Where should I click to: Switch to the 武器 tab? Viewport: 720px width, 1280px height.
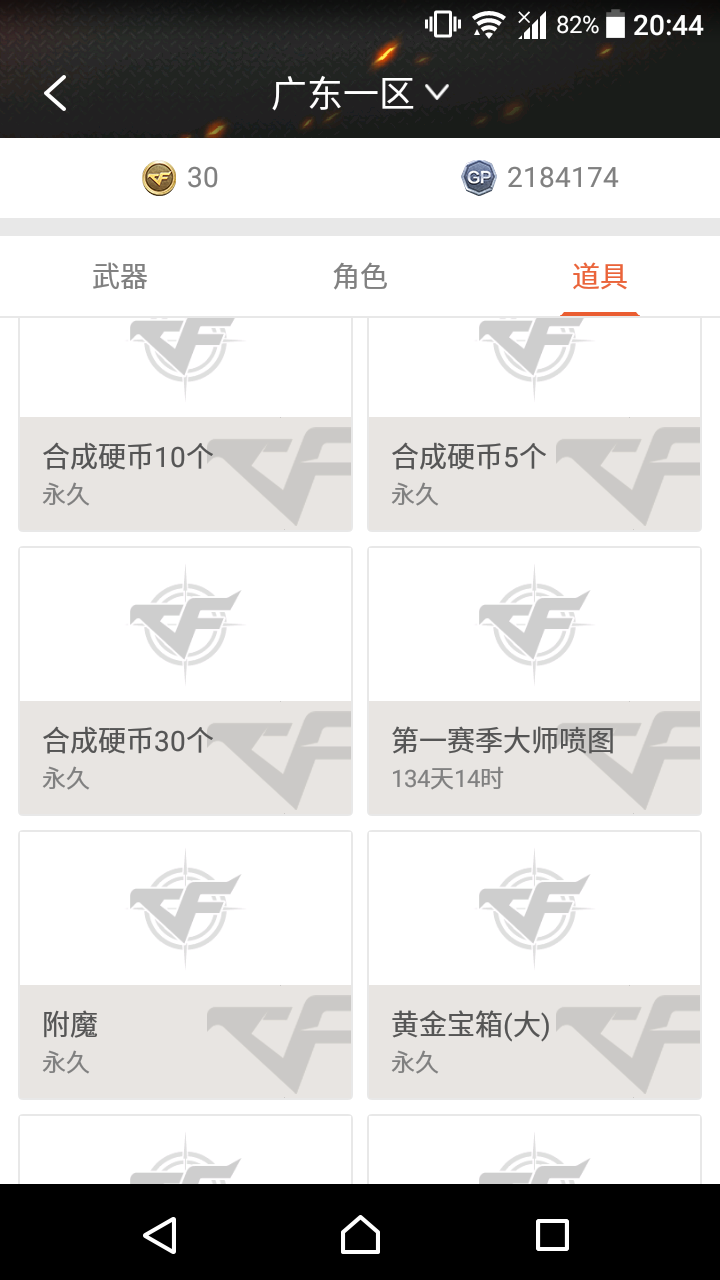tap(120, 277)
